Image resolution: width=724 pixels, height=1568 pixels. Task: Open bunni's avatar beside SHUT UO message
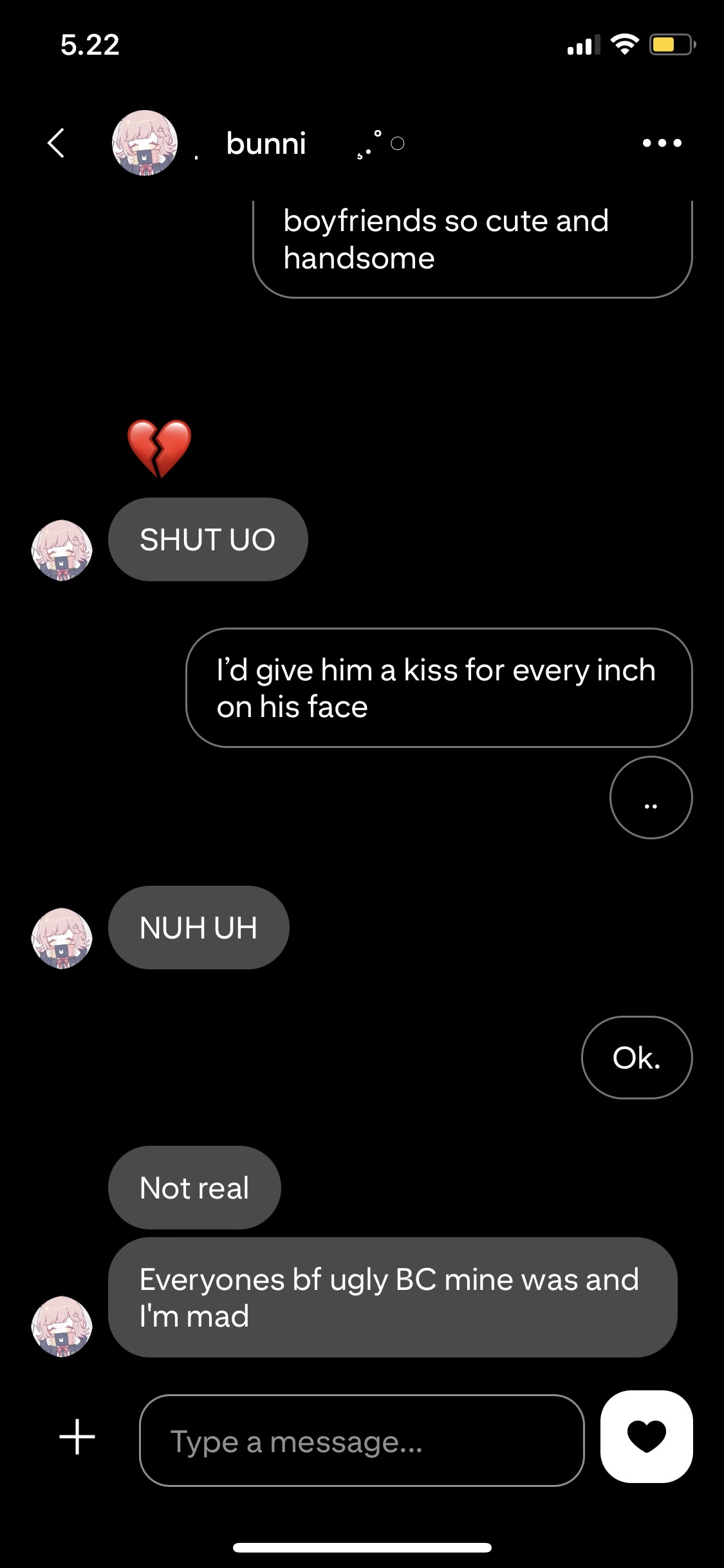(x=62, y=550)
